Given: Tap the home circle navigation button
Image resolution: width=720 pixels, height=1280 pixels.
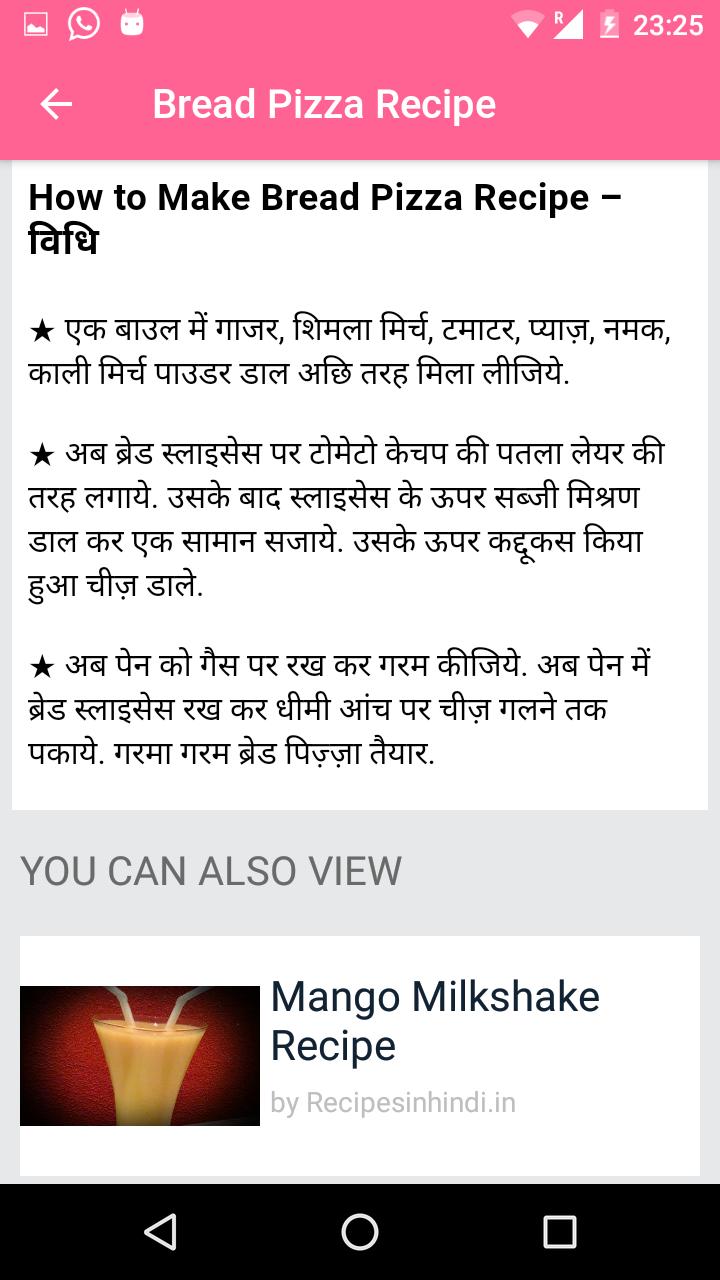Looking at the screenshot, I should pyautogui.click(x=360, y=1233).
